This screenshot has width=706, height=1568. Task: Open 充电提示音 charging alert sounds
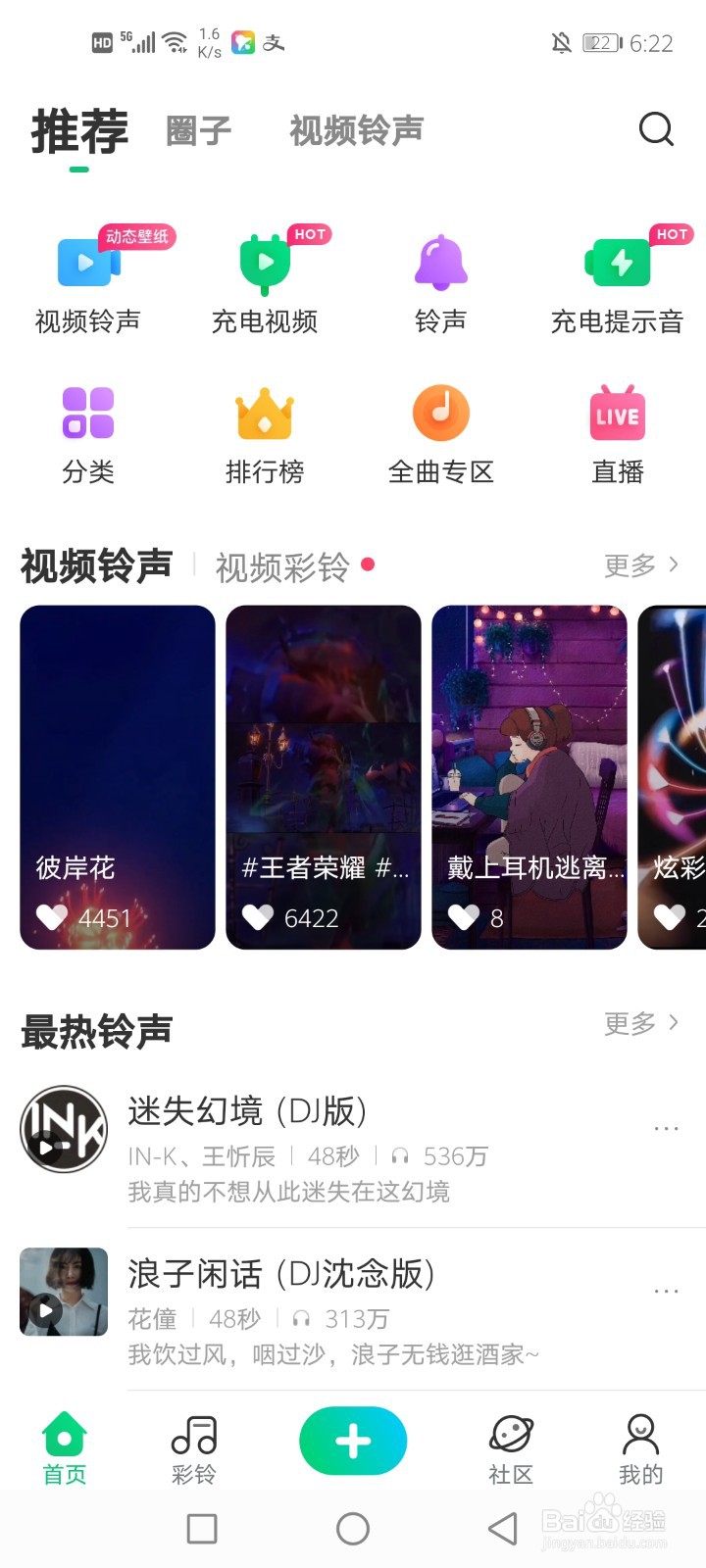617,279
